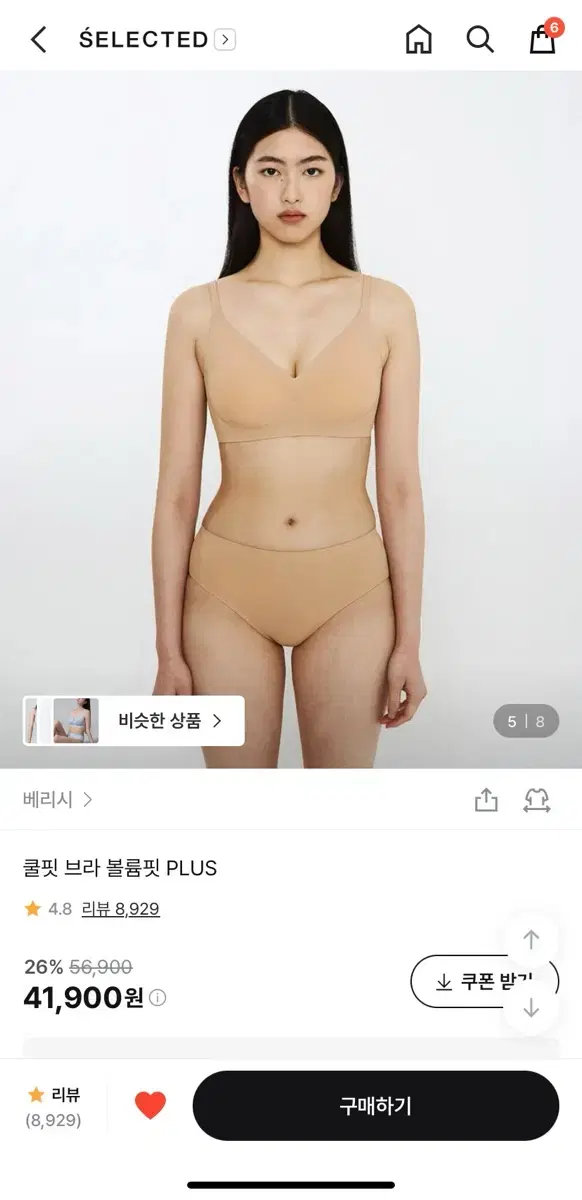Open the search magnifier

click(480, 39)
